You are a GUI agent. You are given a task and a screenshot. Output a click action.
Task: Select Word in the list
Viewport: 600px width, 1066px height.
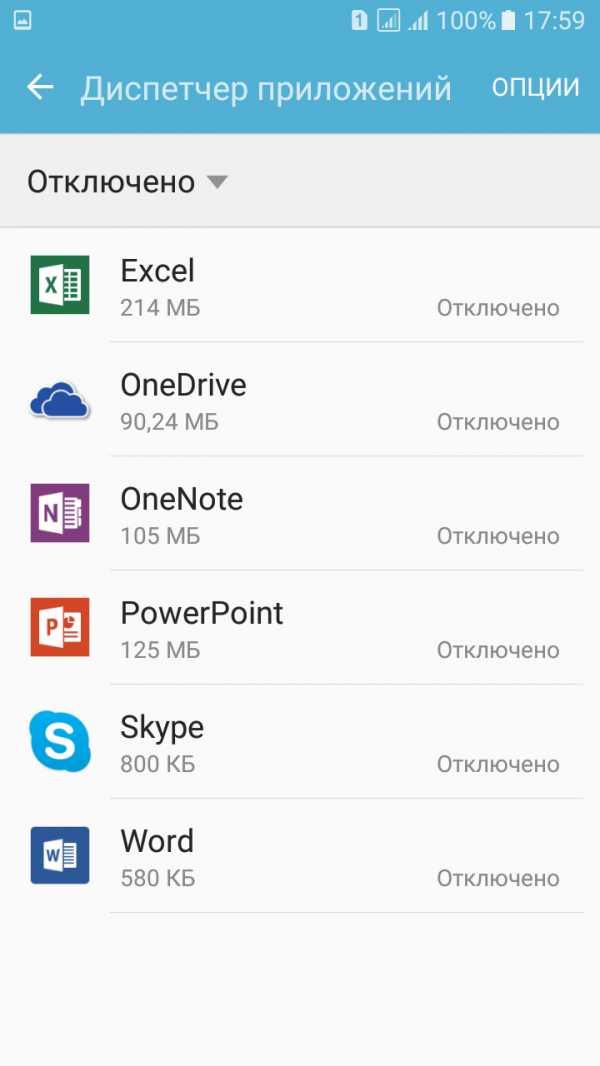pos(300,856)
